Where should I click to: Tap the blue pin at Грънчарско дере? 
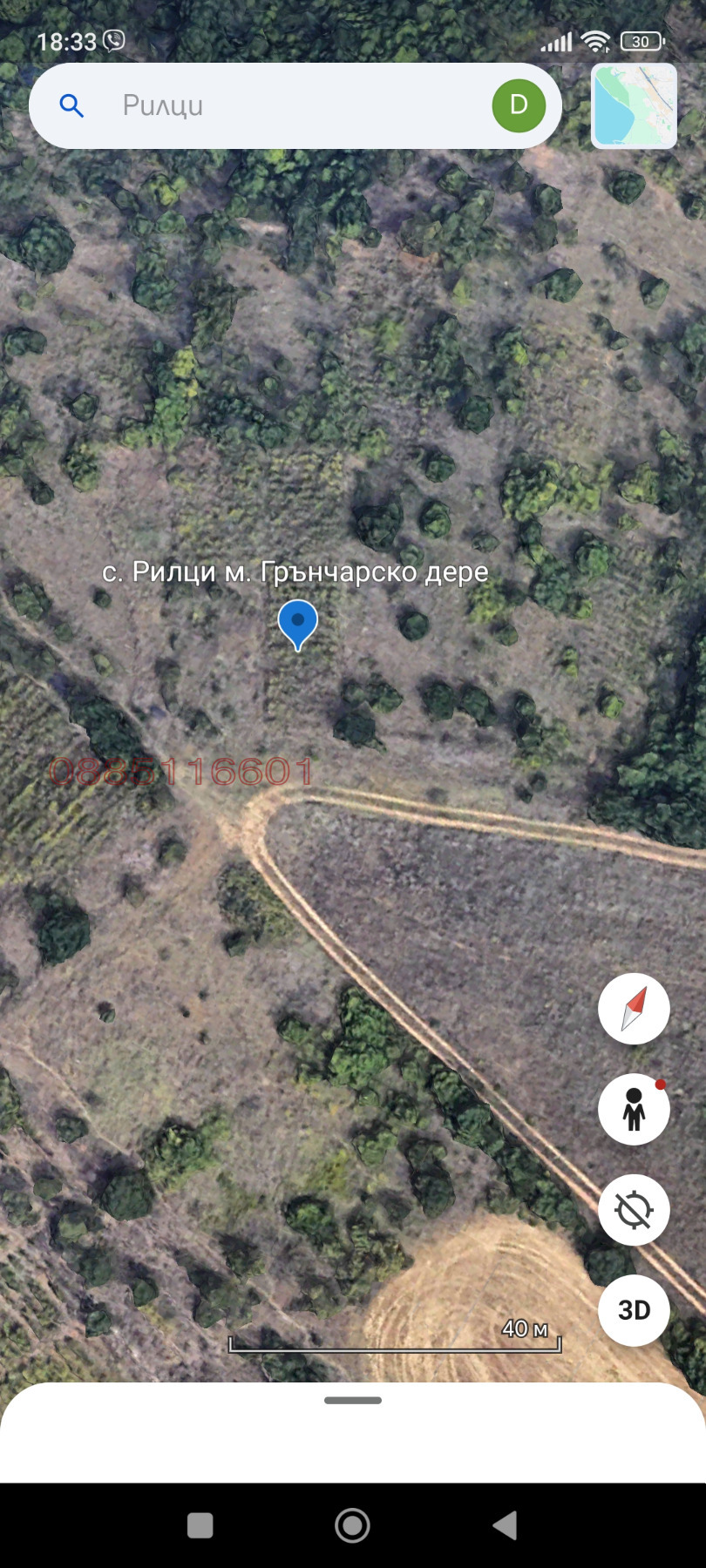(x=297, y=624)
